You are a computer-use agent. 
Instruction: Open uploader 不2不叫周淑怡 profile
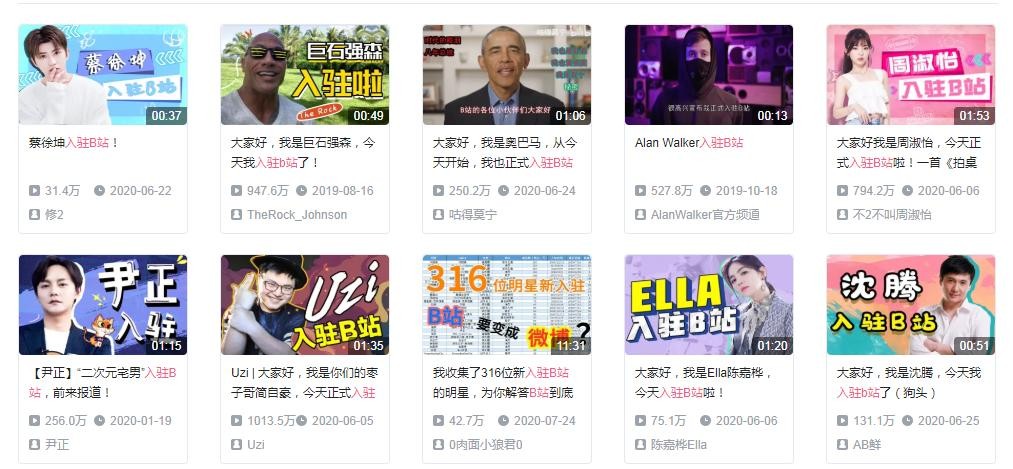[x=891, y=215]
